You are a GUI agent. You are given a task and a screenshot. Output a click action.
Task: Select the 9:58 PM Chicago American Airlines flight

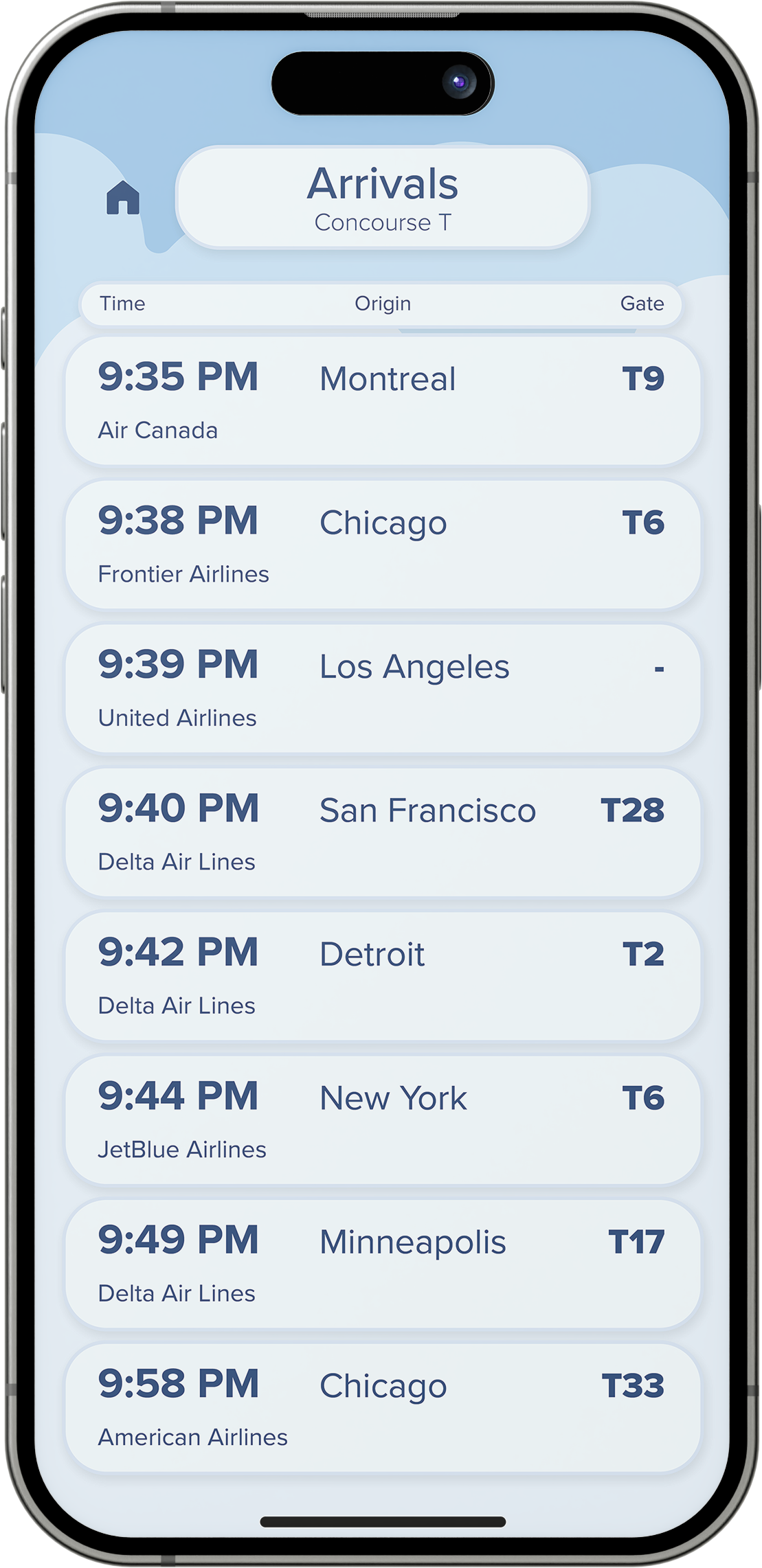coord(383,1408)
